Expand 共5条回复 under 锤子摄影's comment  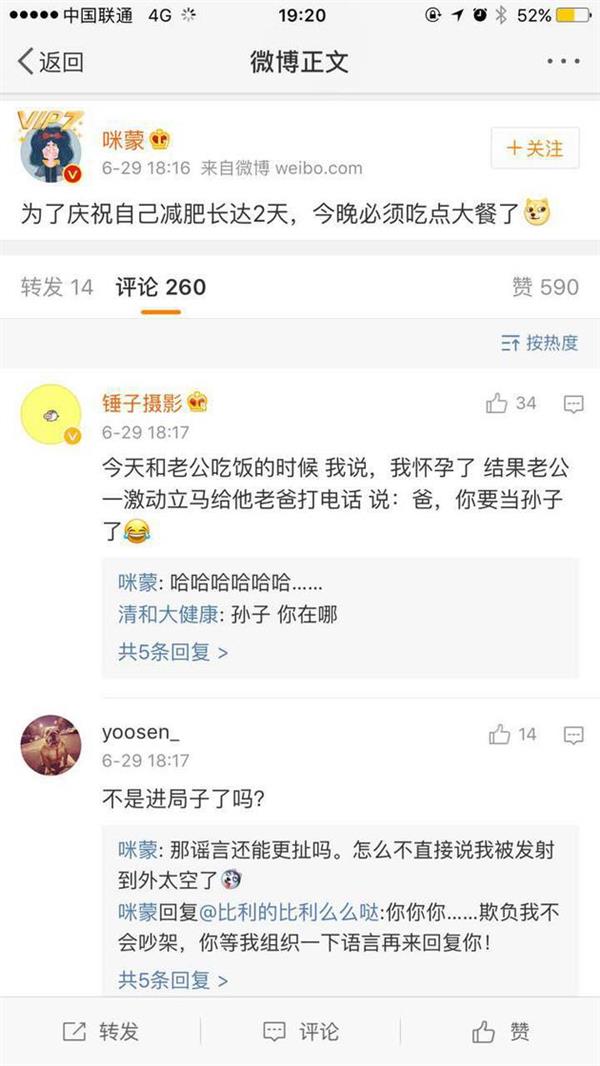click(x=173, y=652)
